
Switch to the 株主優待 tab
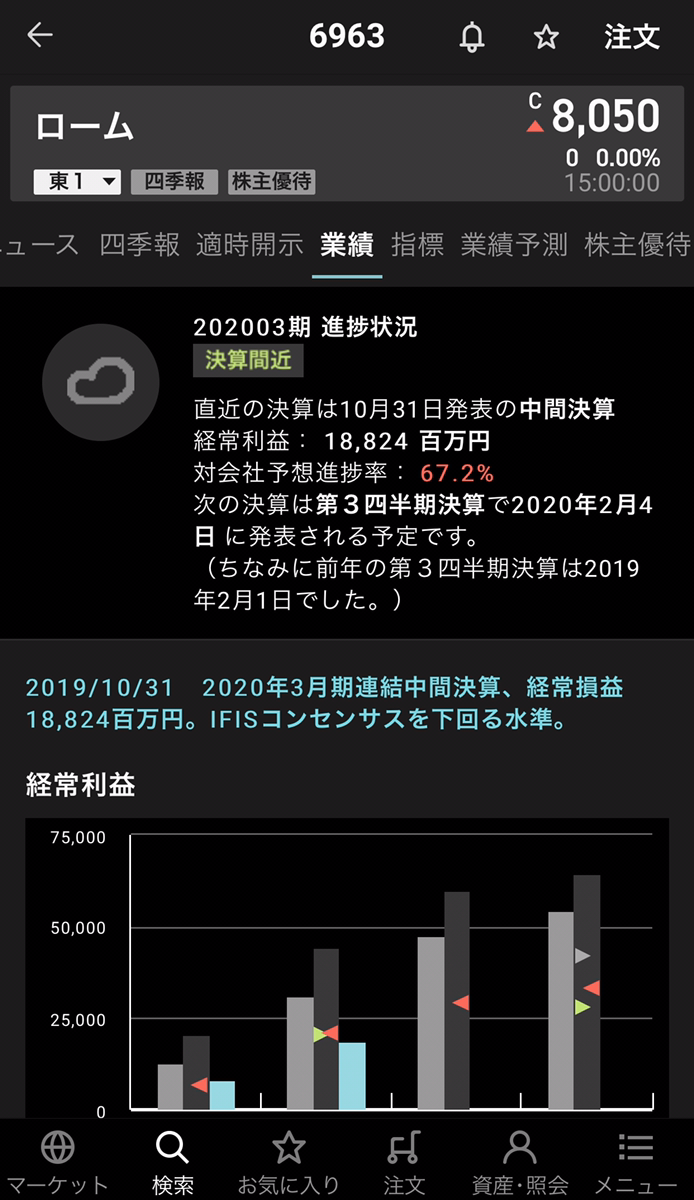638,245
